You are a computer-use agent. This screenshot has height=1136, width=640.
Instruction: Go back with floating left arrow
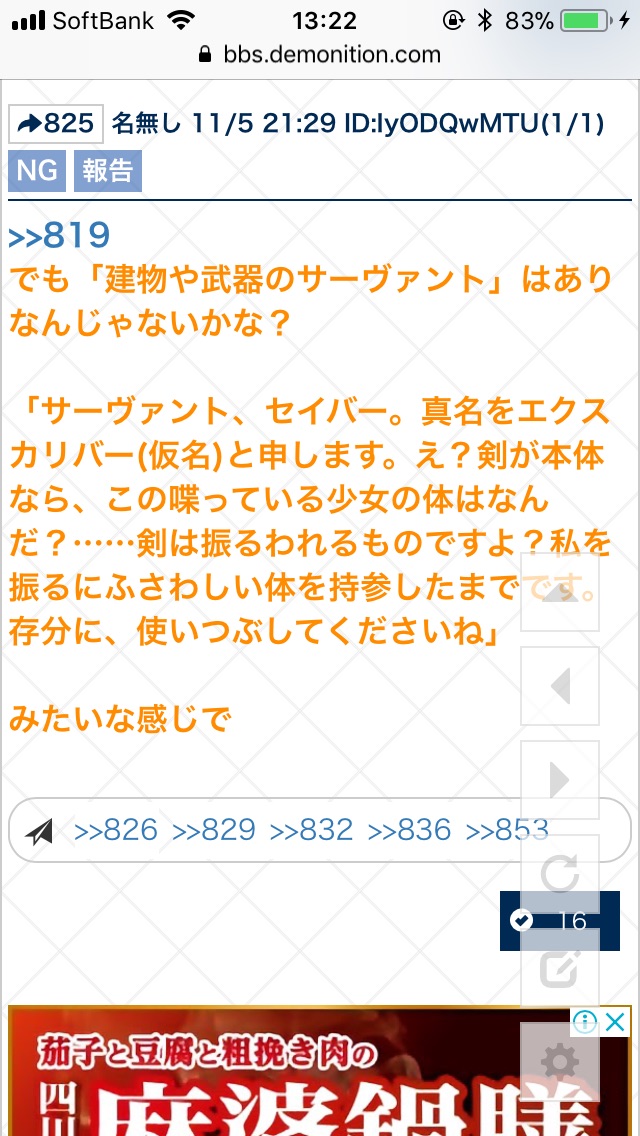[560, 686]
